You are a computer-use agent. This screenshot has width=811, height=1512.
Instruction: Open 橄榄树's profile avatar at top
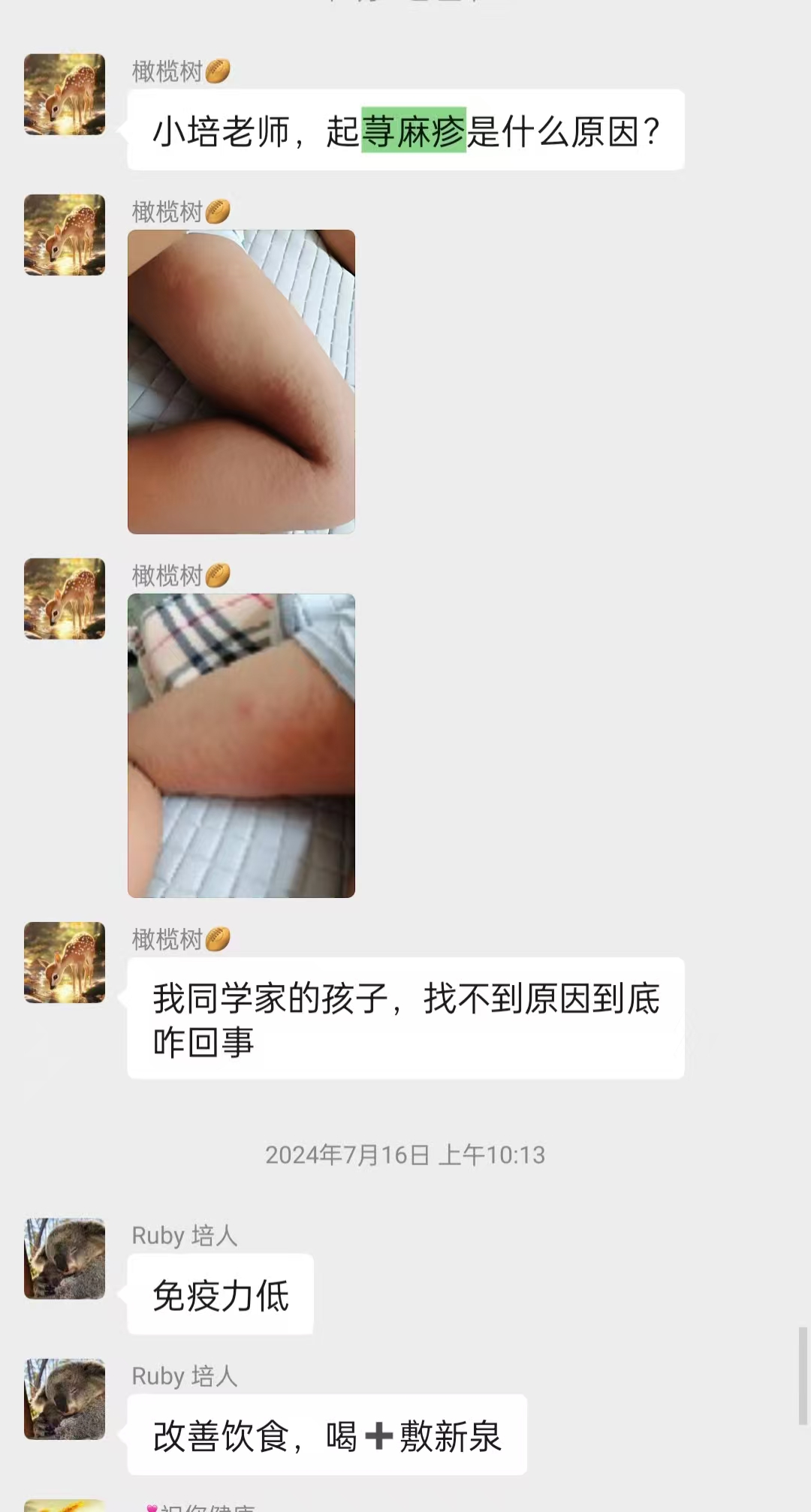[65, 92]
